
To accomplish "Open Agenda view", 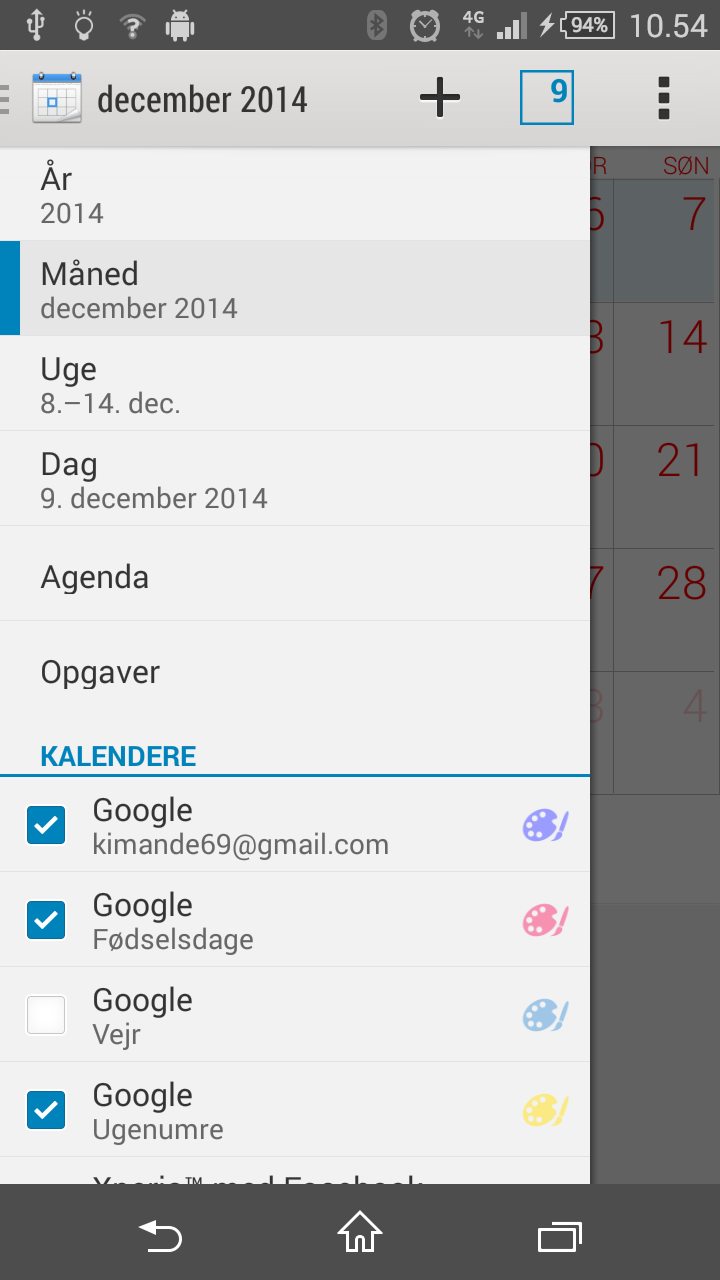I will [x=294, y=577].
